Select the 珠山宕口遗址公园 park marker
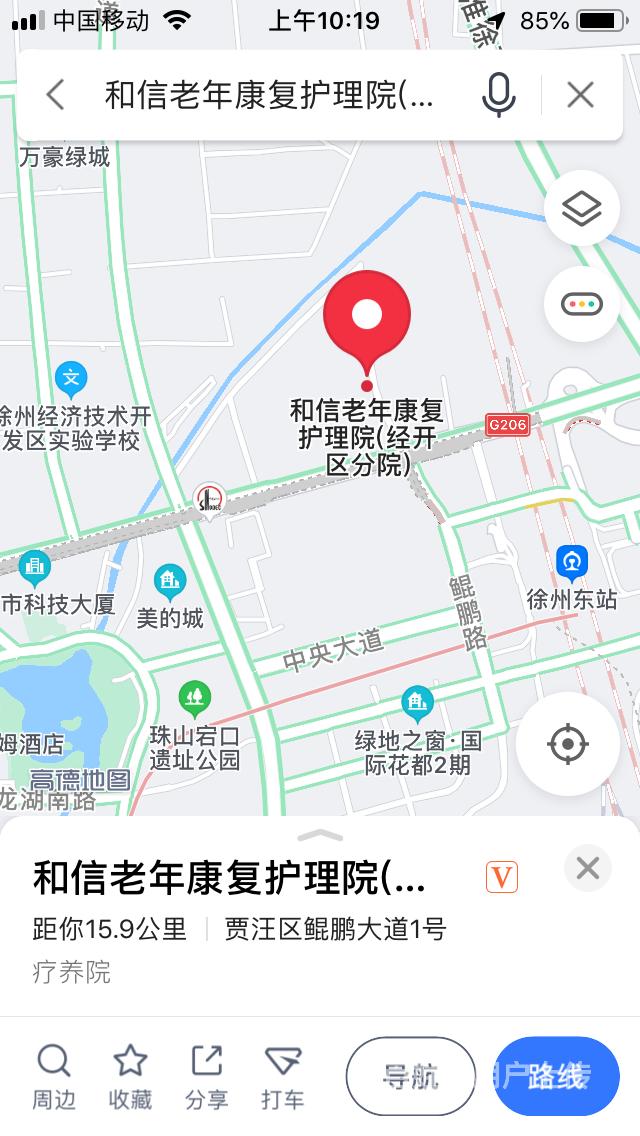Image resolution: width=640 pixels, height=1136 pixels. coord(194,699)
